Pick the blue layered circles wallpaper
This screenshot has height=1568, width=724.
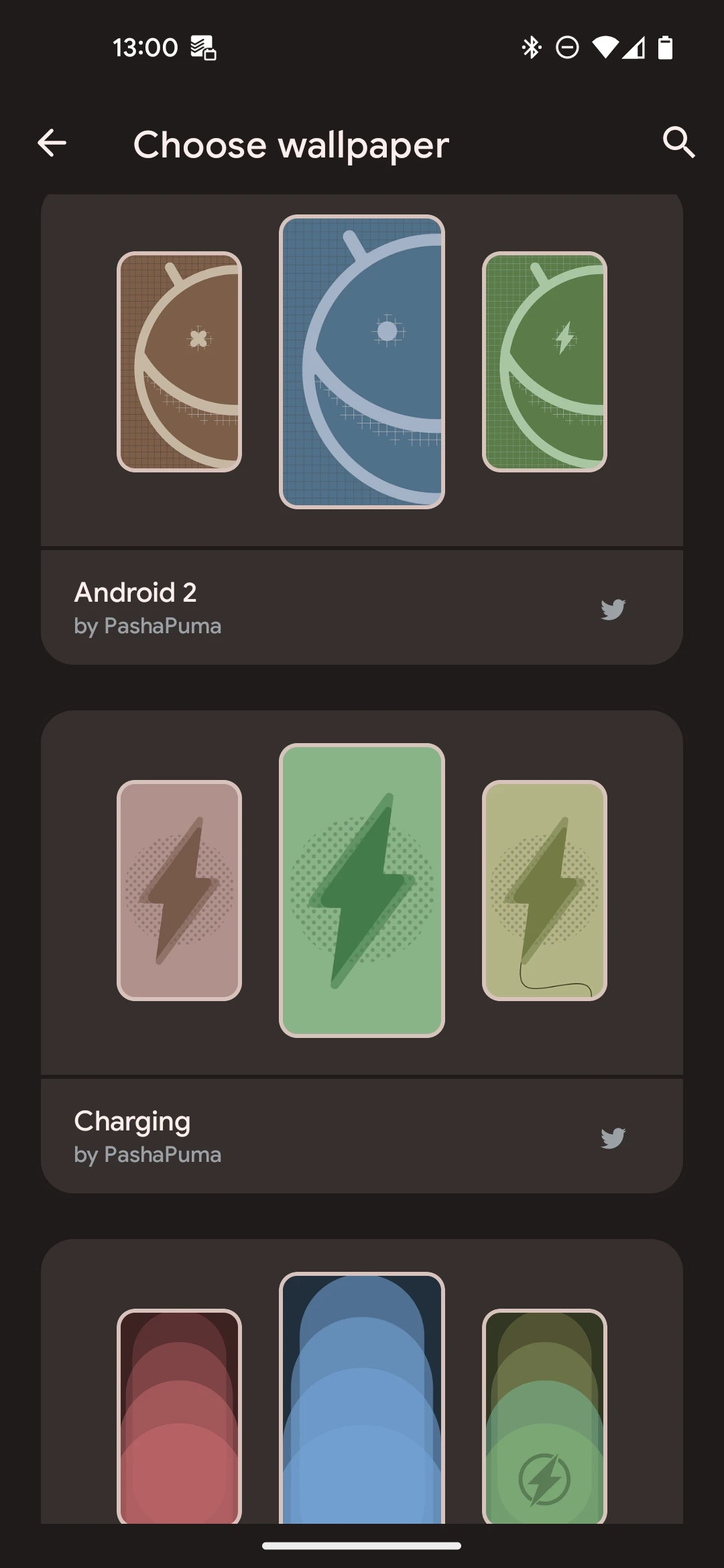[362, 1400]
